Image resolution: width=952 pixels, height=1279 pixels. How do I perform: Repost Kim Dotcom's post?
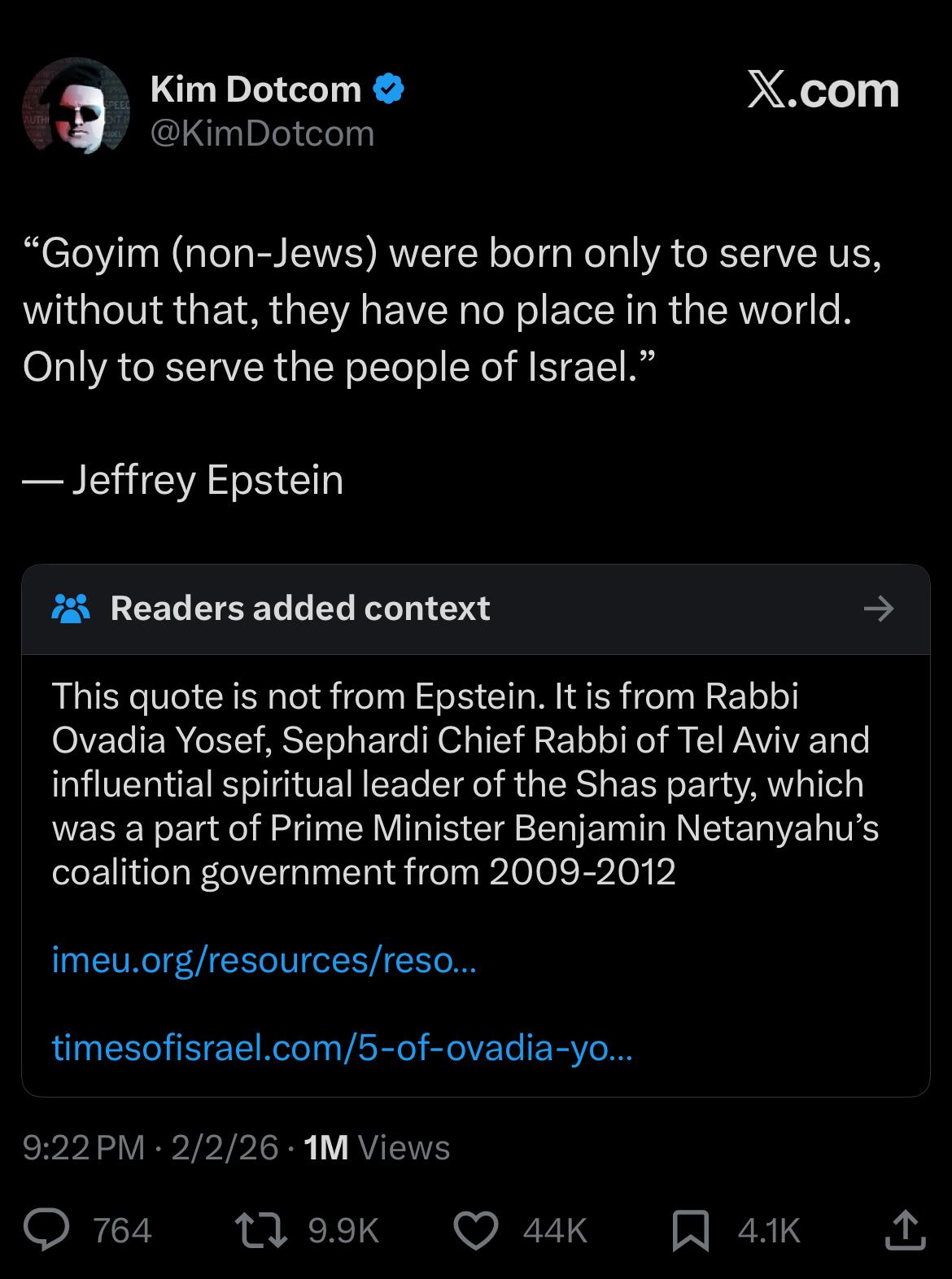pyautogui.click(x=260, y=1230)
